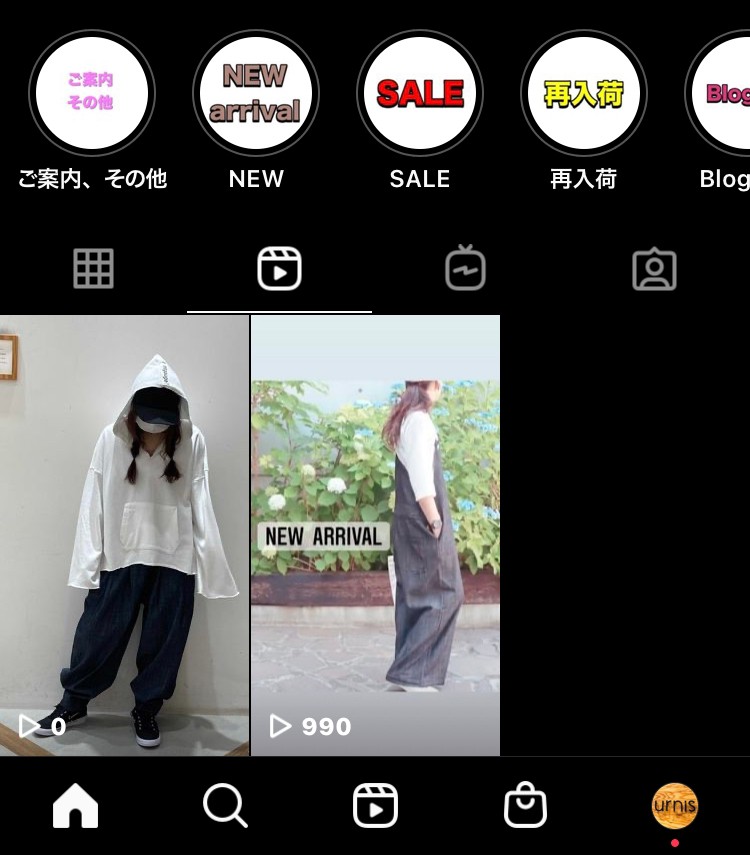Open Reels from the bottom bar
The width and height of the screenshot is (750, 855).
click(x=375, y=805)
